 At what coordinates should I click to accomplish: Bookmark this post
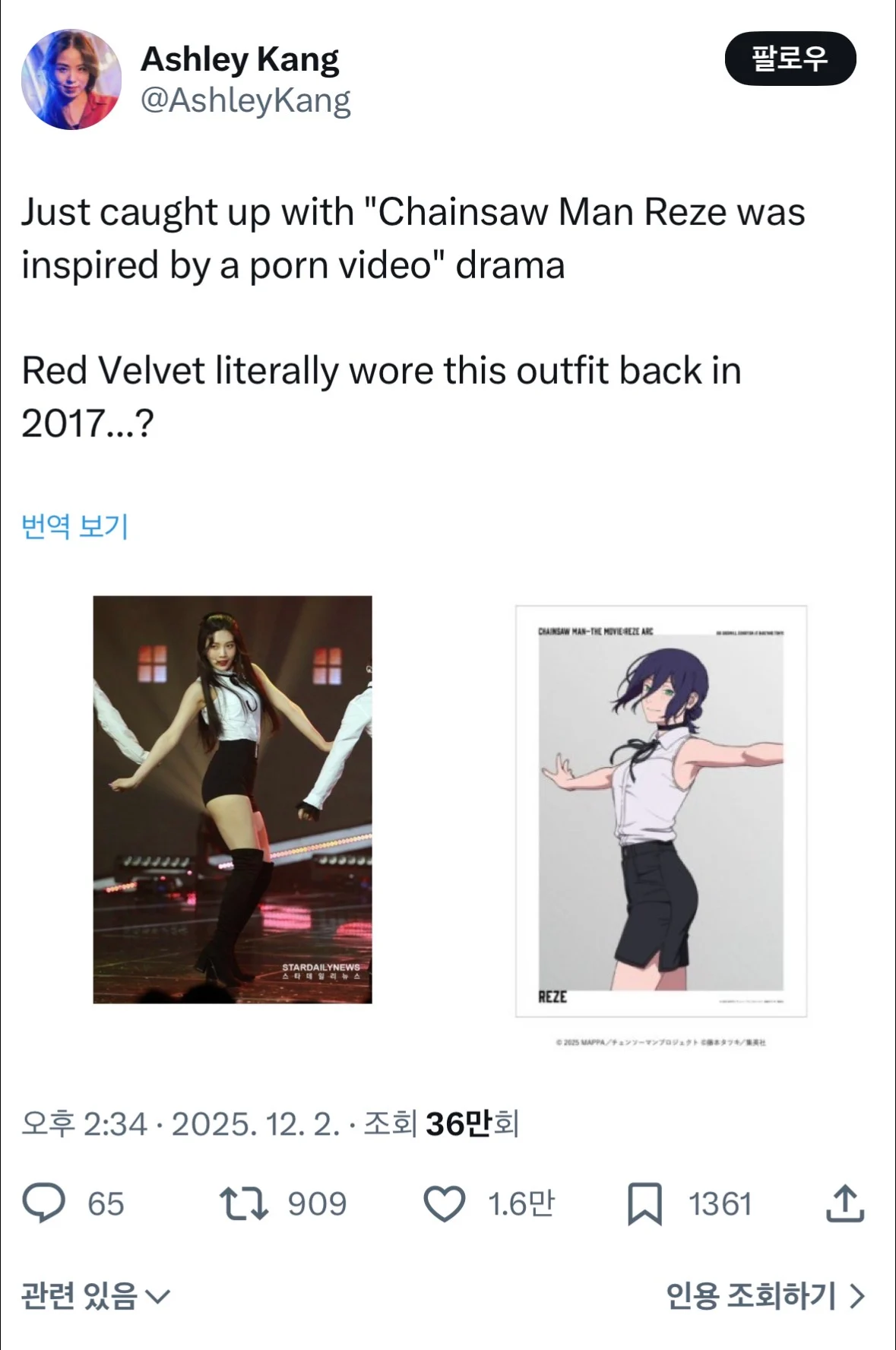[644, 1203]
